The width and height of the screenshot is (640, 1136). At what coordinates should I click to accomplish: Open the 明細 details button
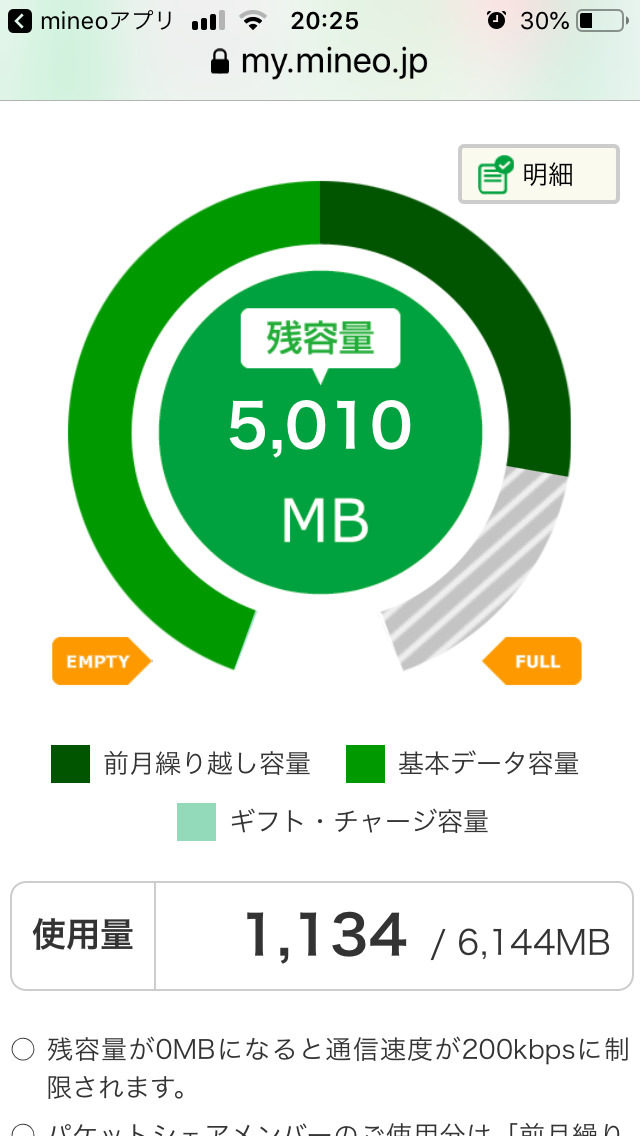coord(539,175)
